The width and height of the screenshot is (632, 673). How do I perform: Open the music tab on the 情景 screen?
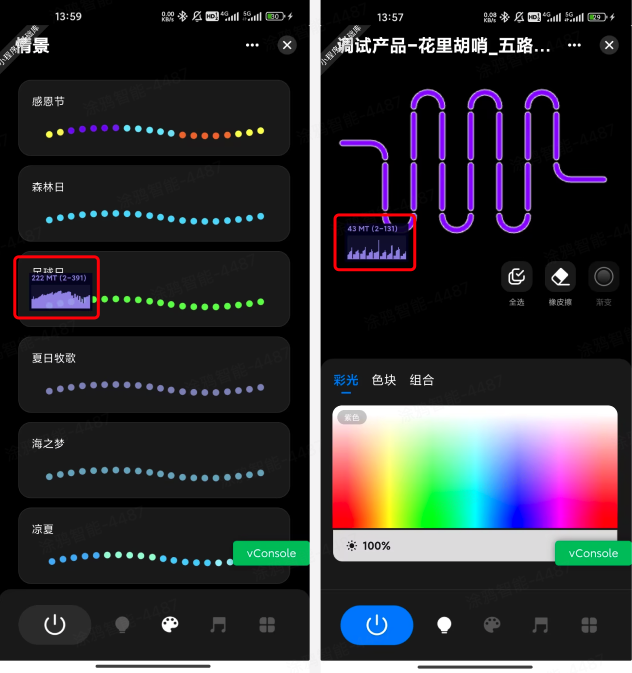coord(218,625)
